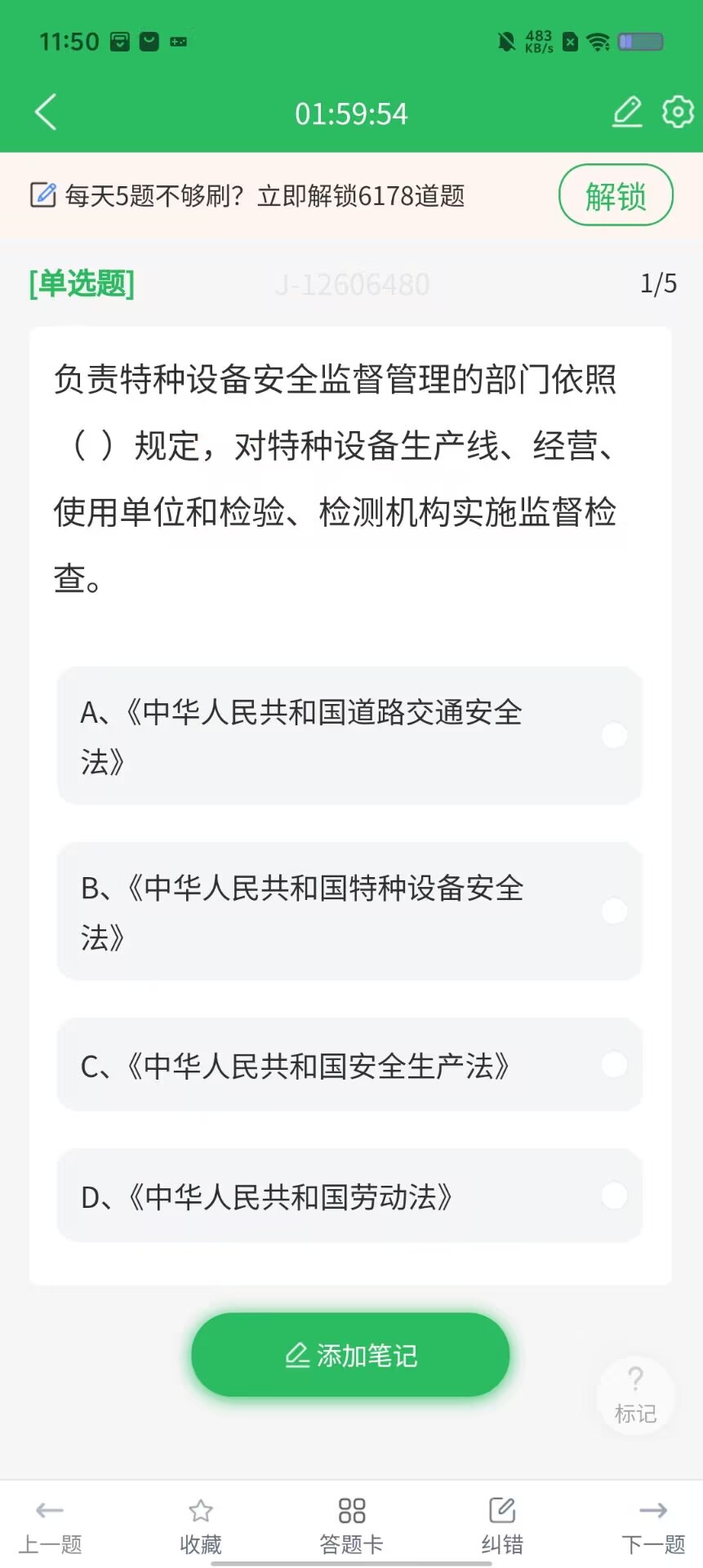
Task: Go back using the top-left arrow
Action: 47,112
